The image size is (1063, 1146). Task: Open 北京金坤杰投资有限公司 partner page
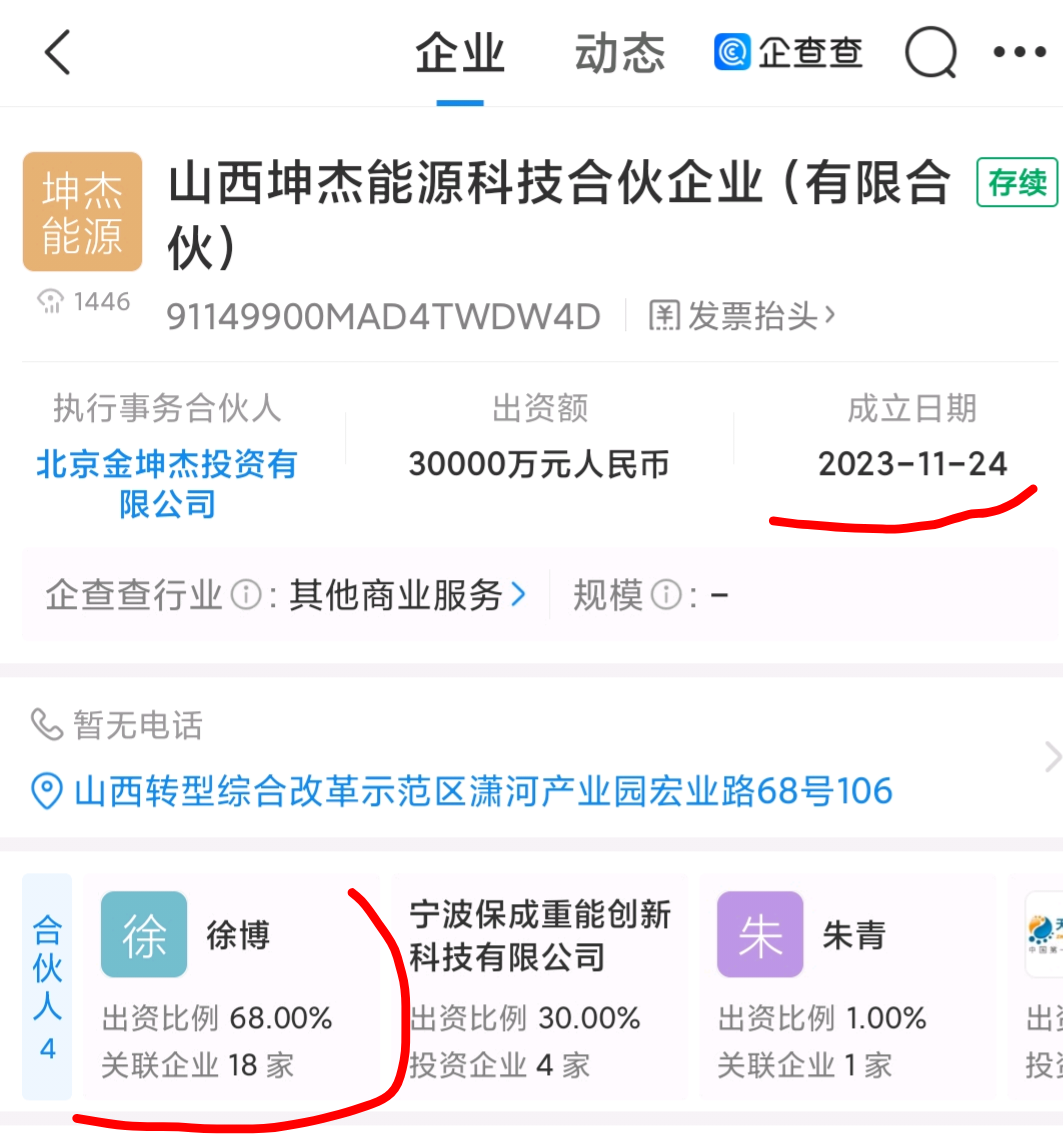click(x=167, y=484)
